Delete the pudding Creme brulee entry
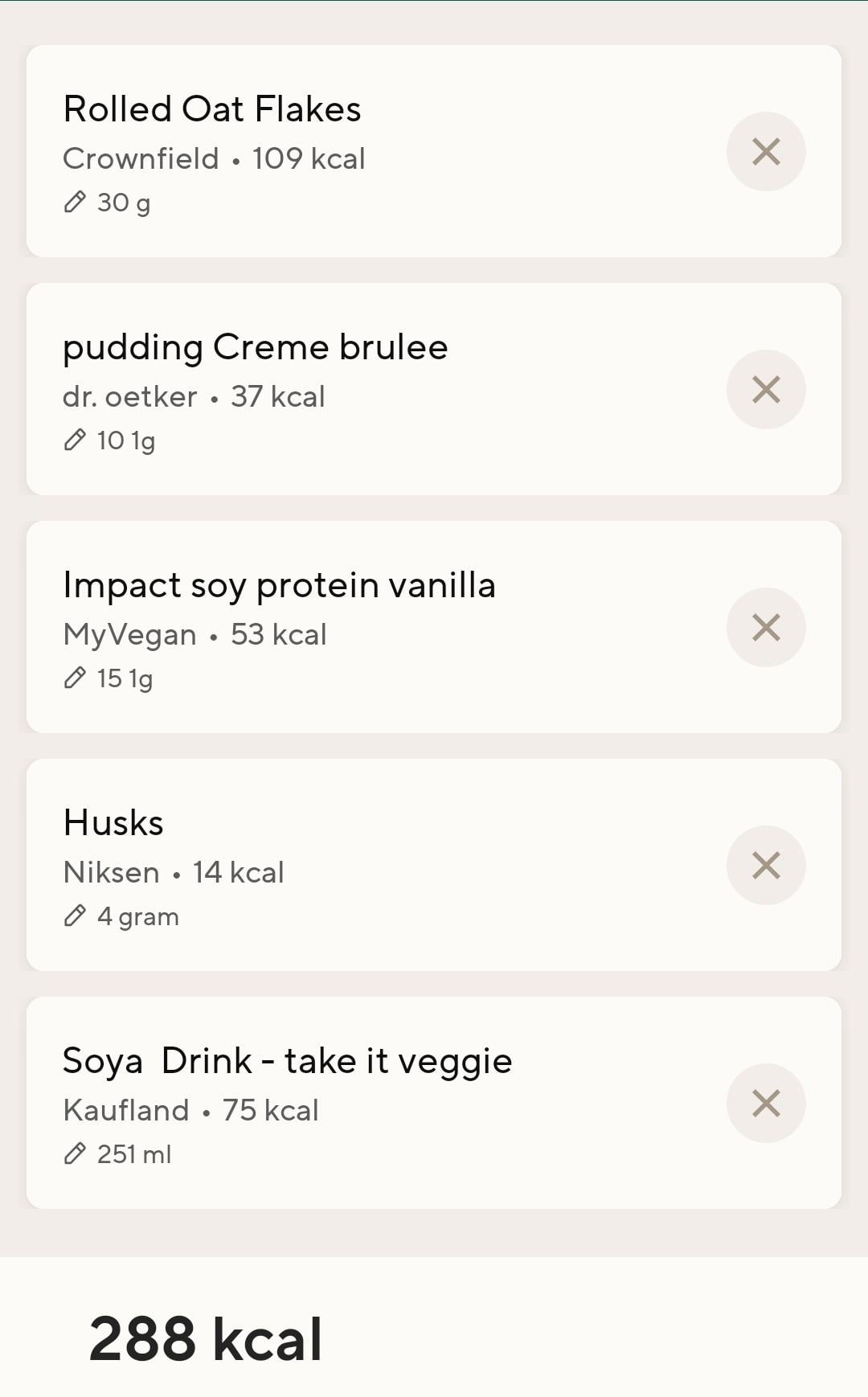The image size is (868, 1397). 766,389
